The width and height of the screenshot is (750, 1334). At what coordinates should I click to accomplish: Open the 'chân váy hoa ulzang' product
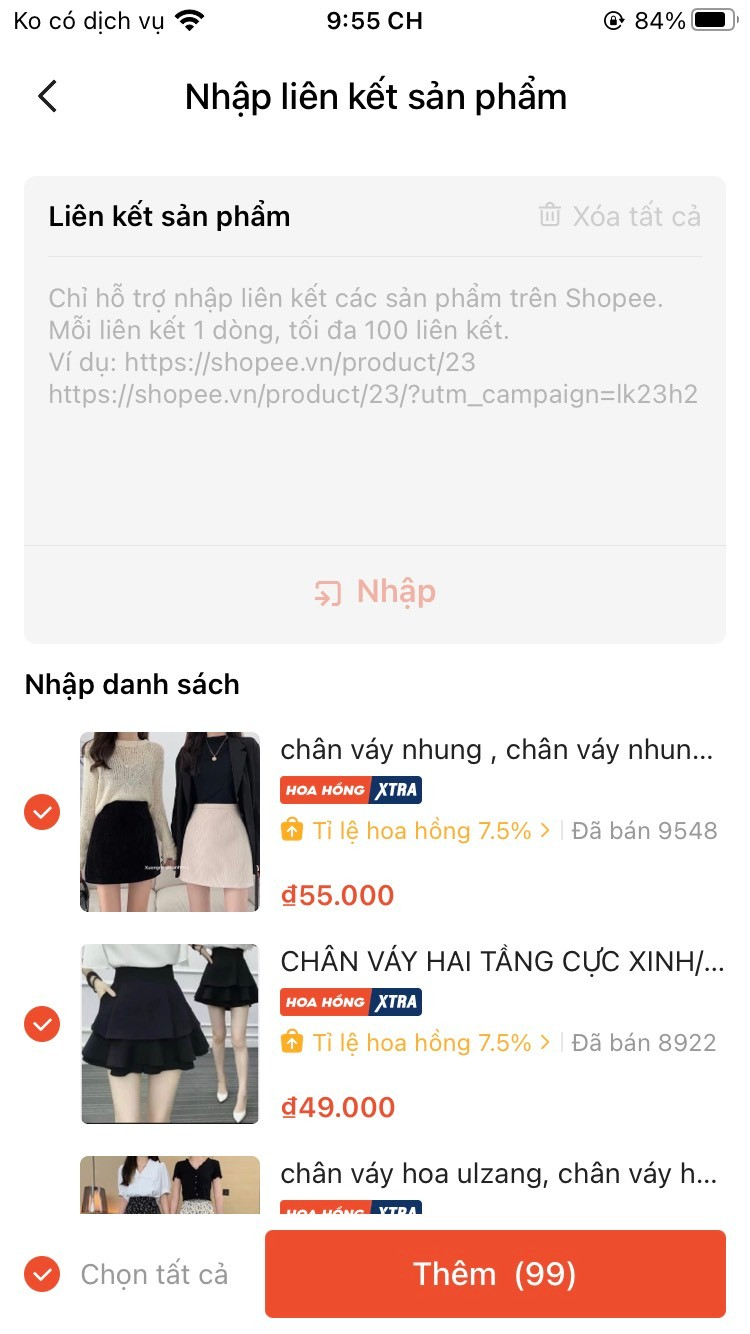[498, 1174]
